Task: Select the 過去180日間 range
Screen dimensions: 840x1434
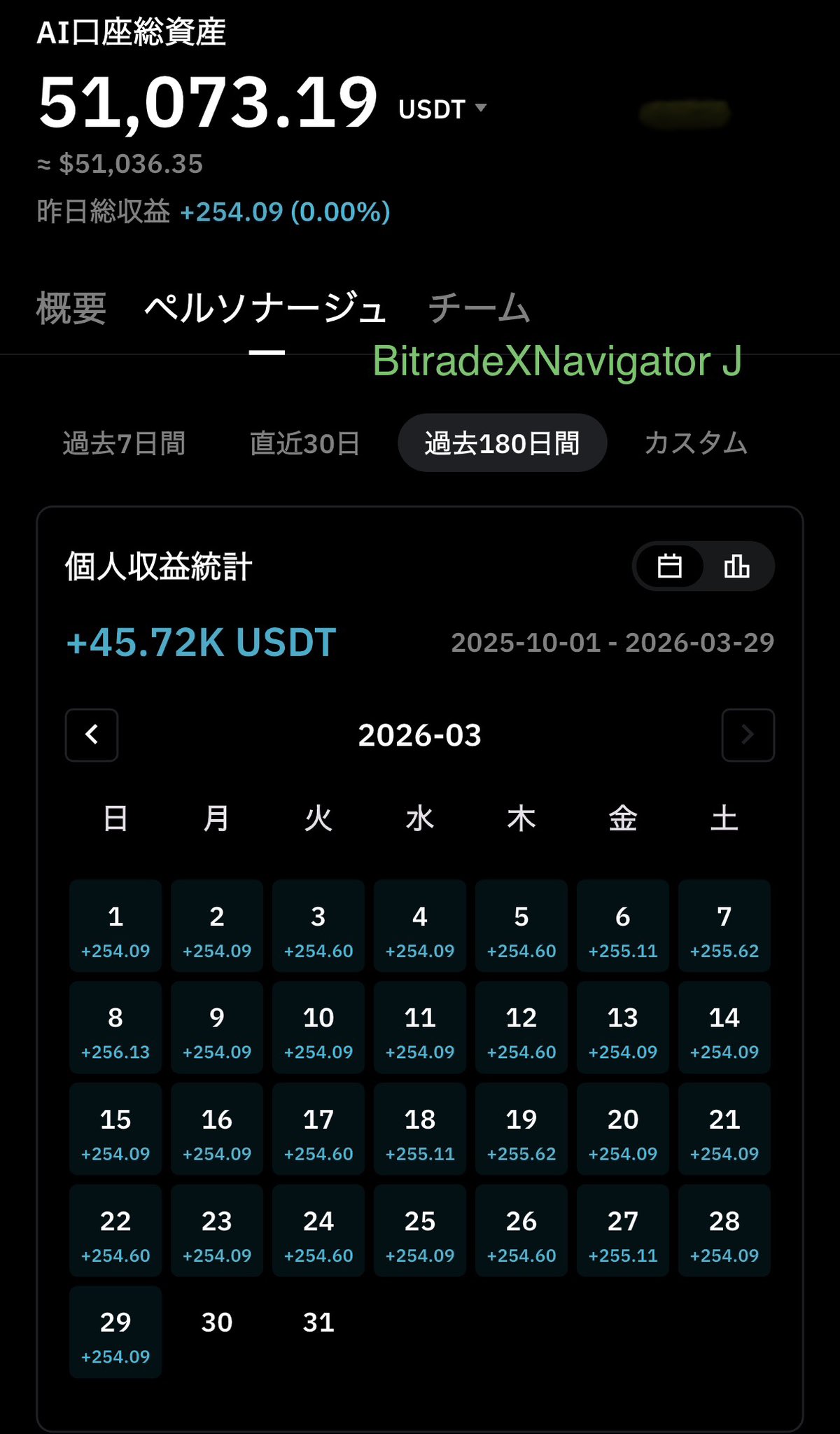Action: pos(502,443)
